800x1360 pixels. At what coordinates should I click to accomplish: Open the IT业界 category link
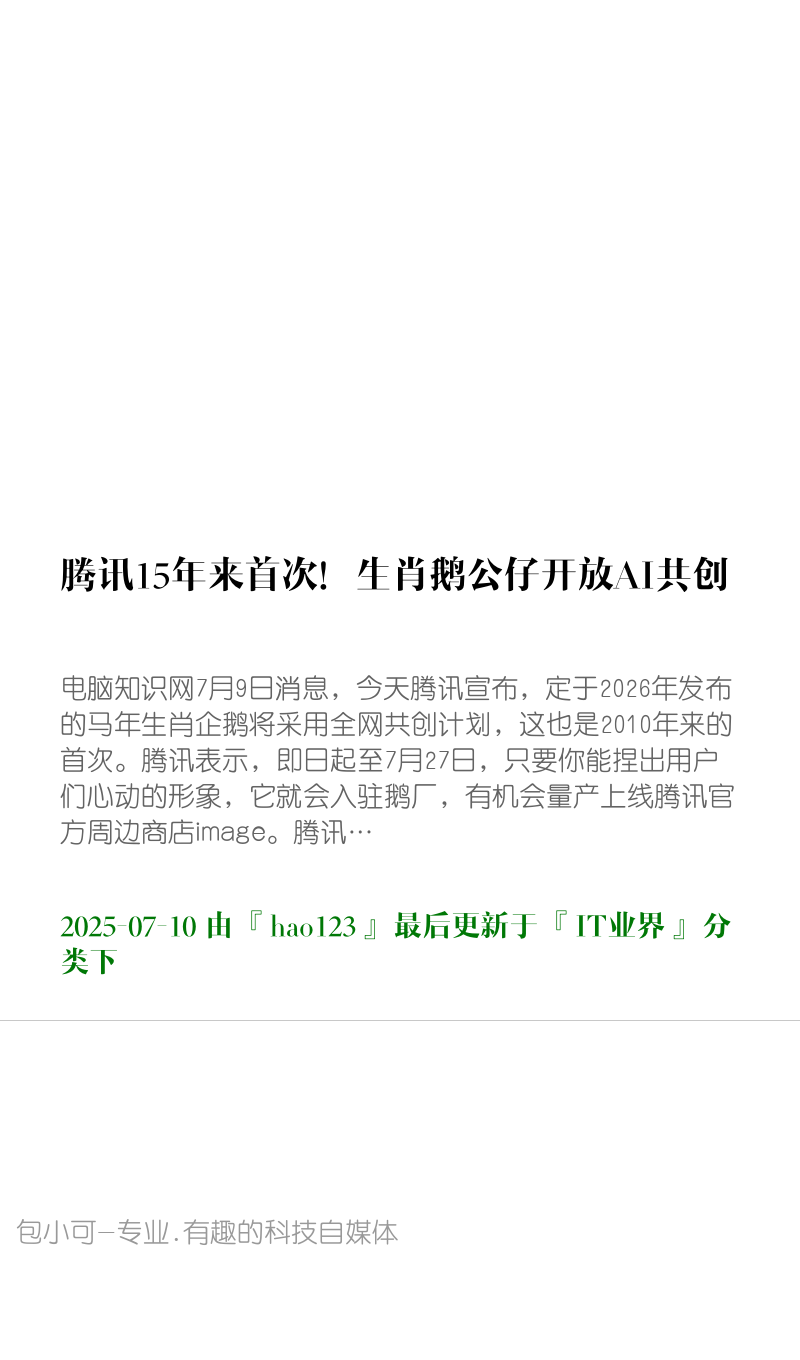[x=620, y=926]
